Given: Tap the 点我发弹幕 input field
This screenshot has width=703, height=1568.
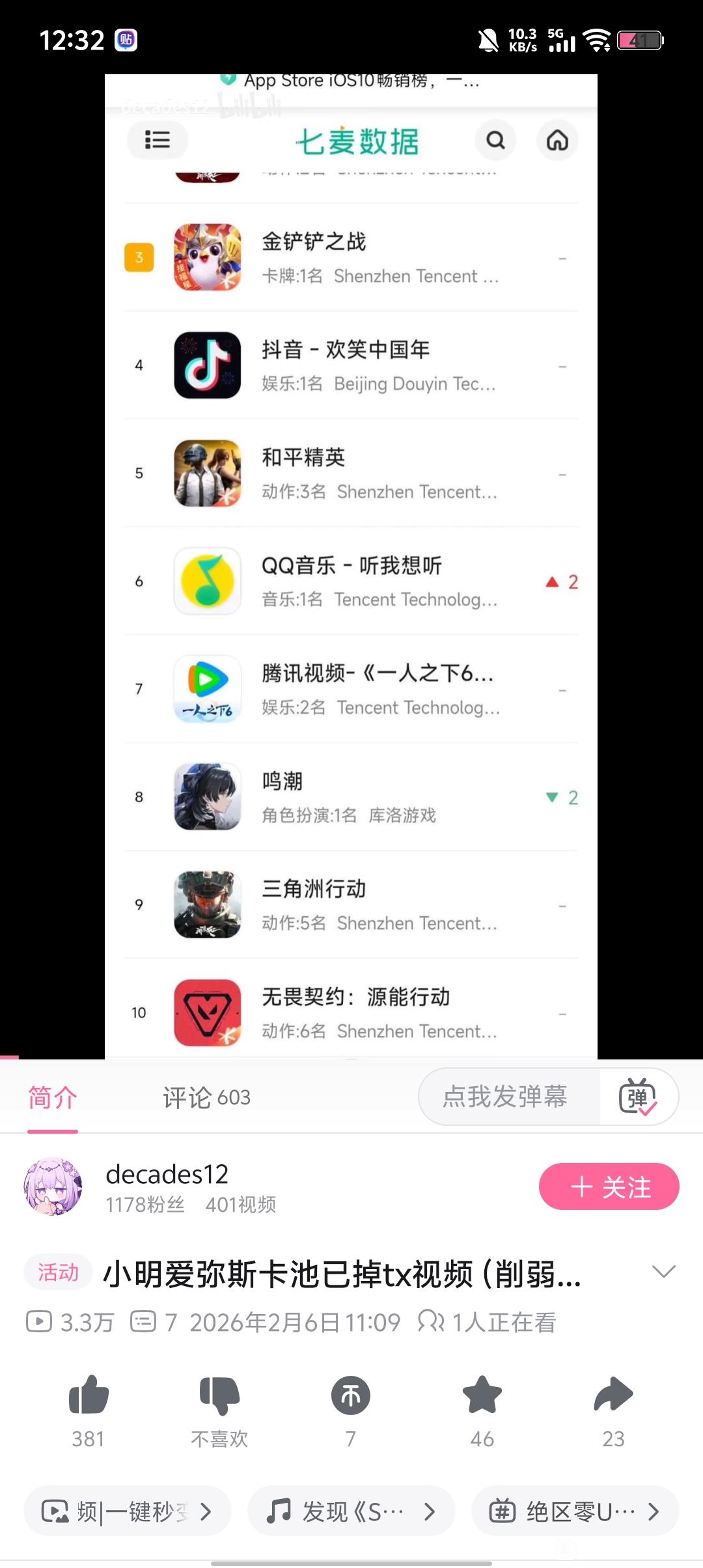Looking at the screenshot, I should (506, 1097).
